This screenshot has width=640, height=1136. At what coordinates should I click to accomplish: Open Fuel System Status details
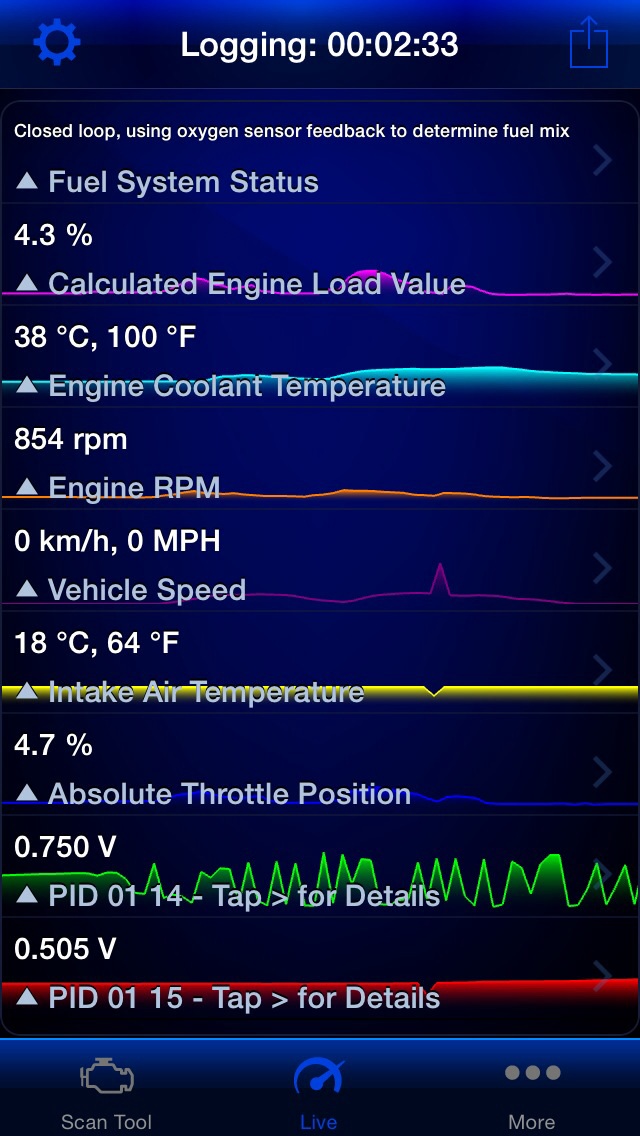320,156
